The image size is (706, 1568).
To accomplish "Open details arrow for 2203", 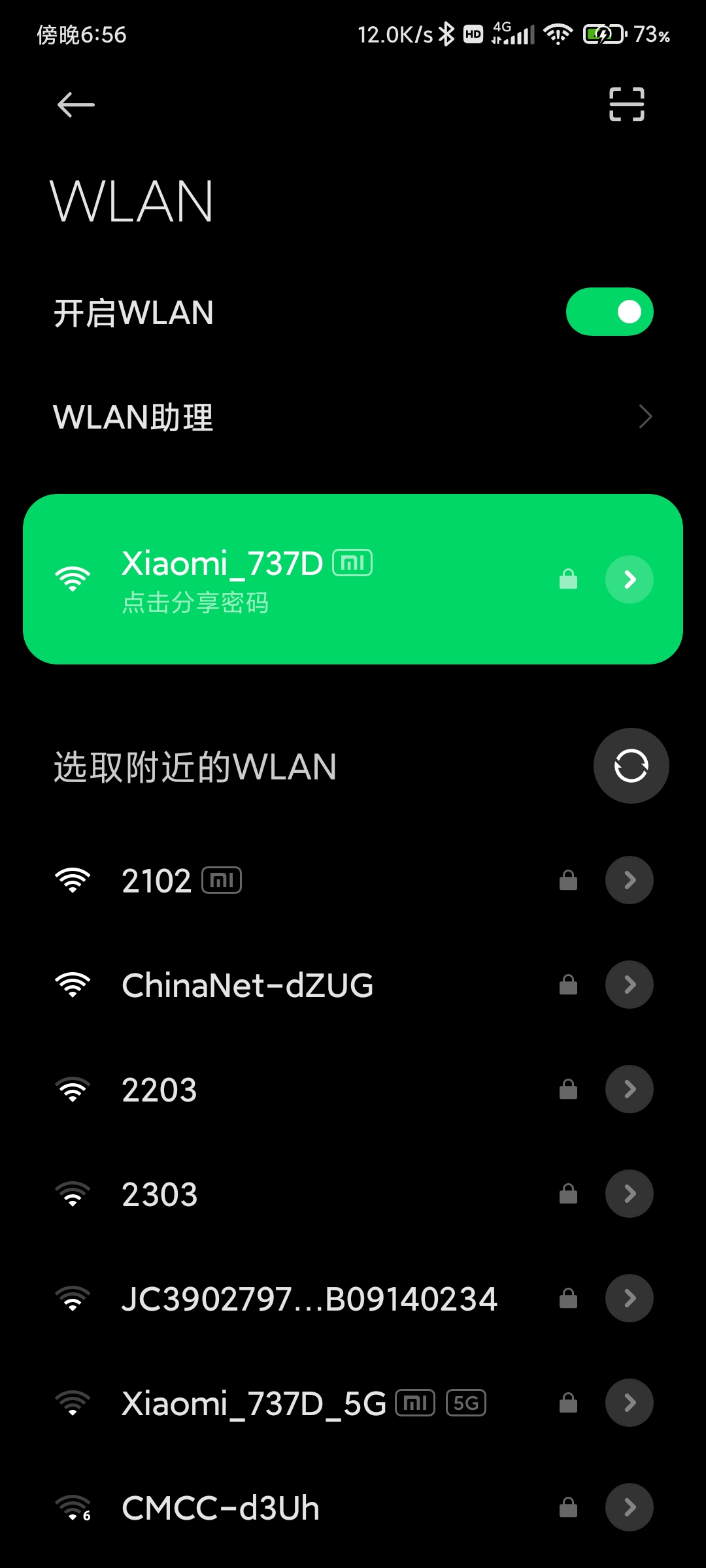I will (629, 1090).
